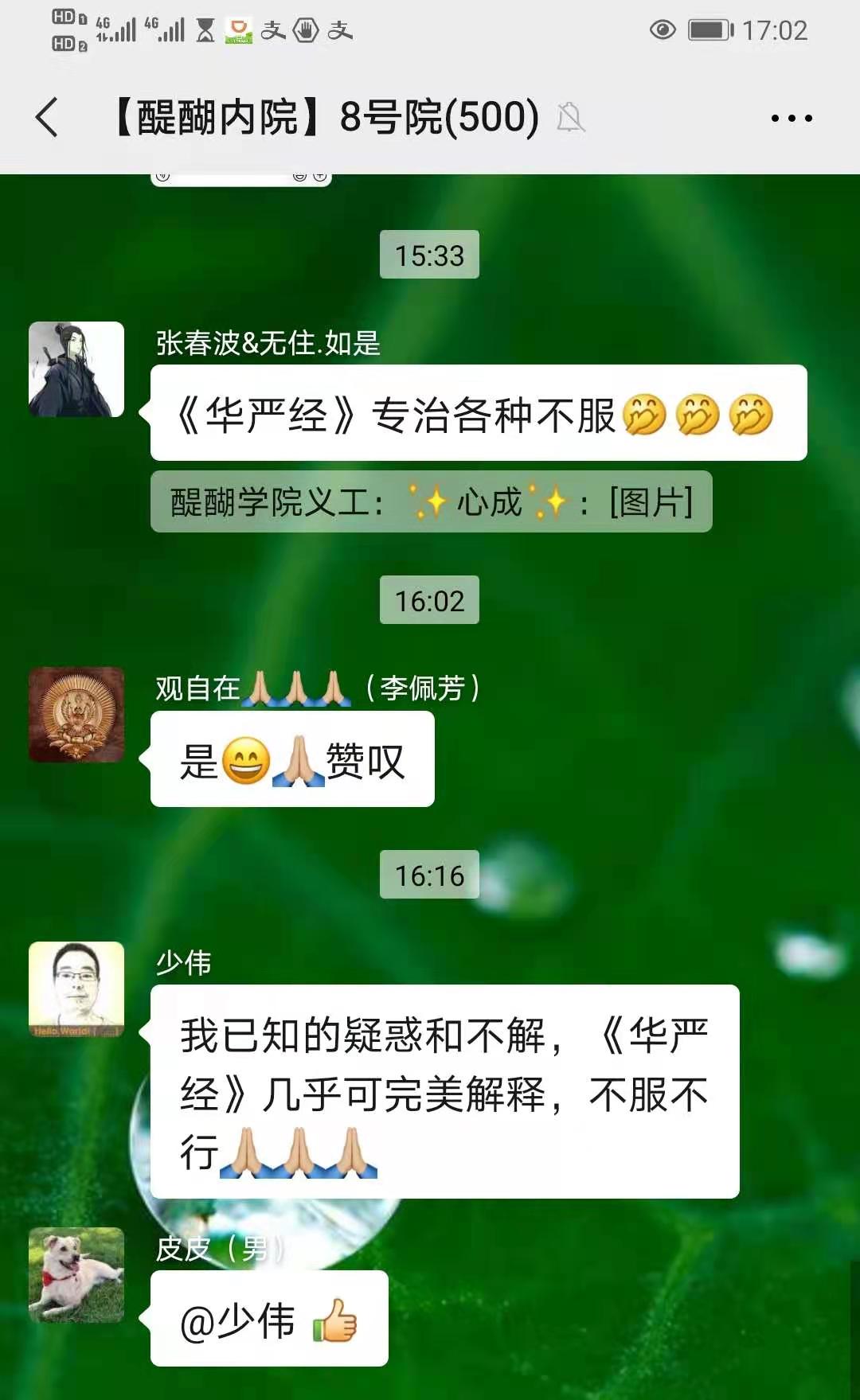Tap 皮皮（男）'s dog avatar
Image resolution: width=860 pixels, height=1400 pixels.
[x=76, y=1275]
